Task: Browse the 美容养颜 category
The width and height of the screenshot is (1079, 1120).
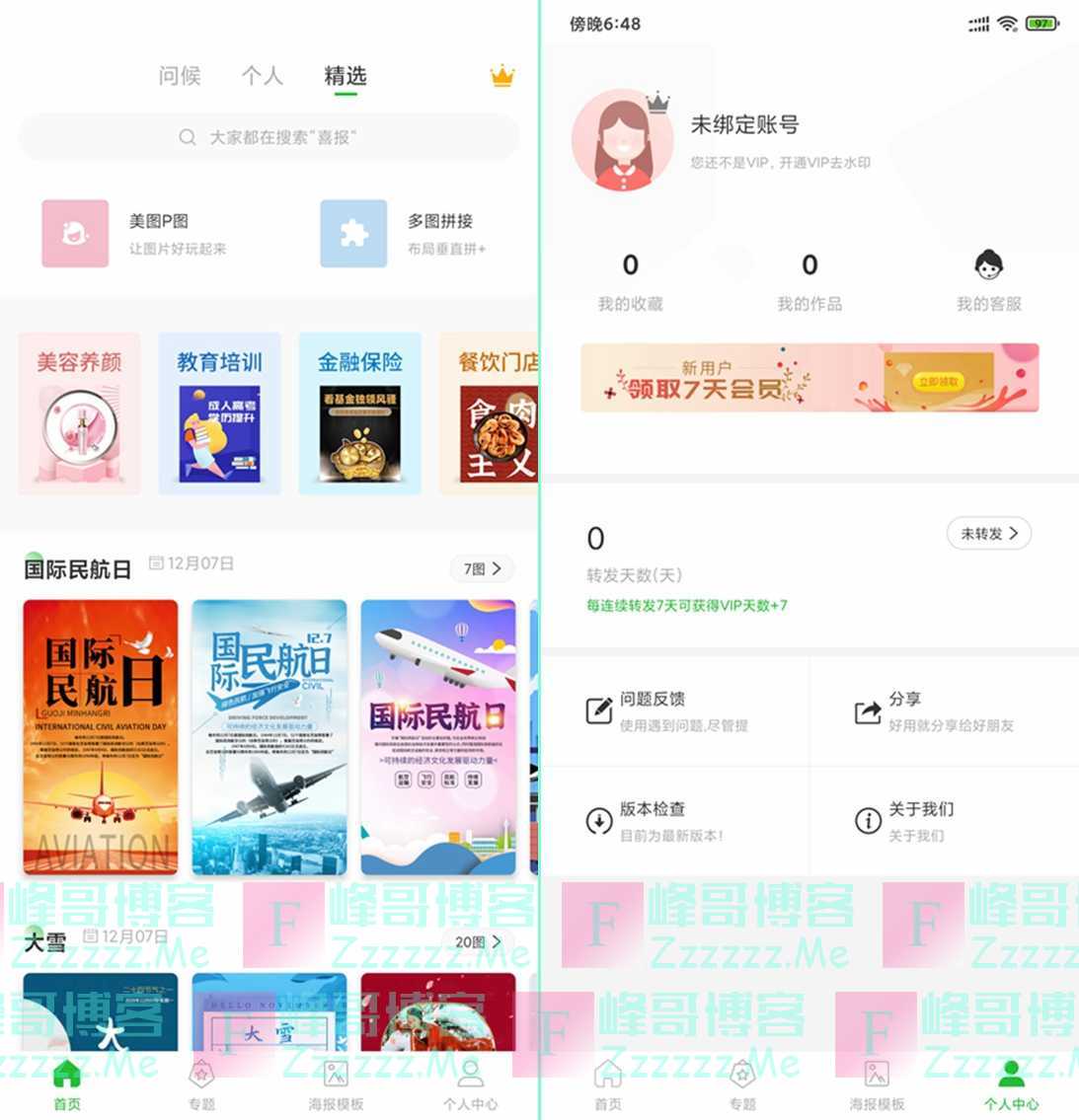Action: coord(80,414)
